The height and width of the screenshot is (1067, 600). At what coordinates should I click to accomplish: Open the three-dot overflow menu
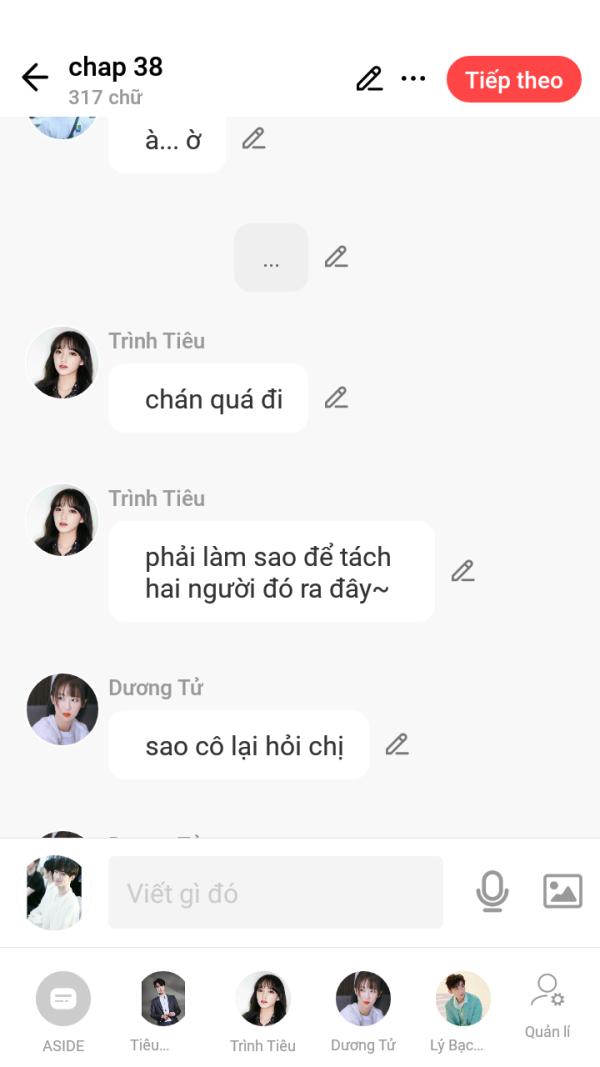(413, 79)
